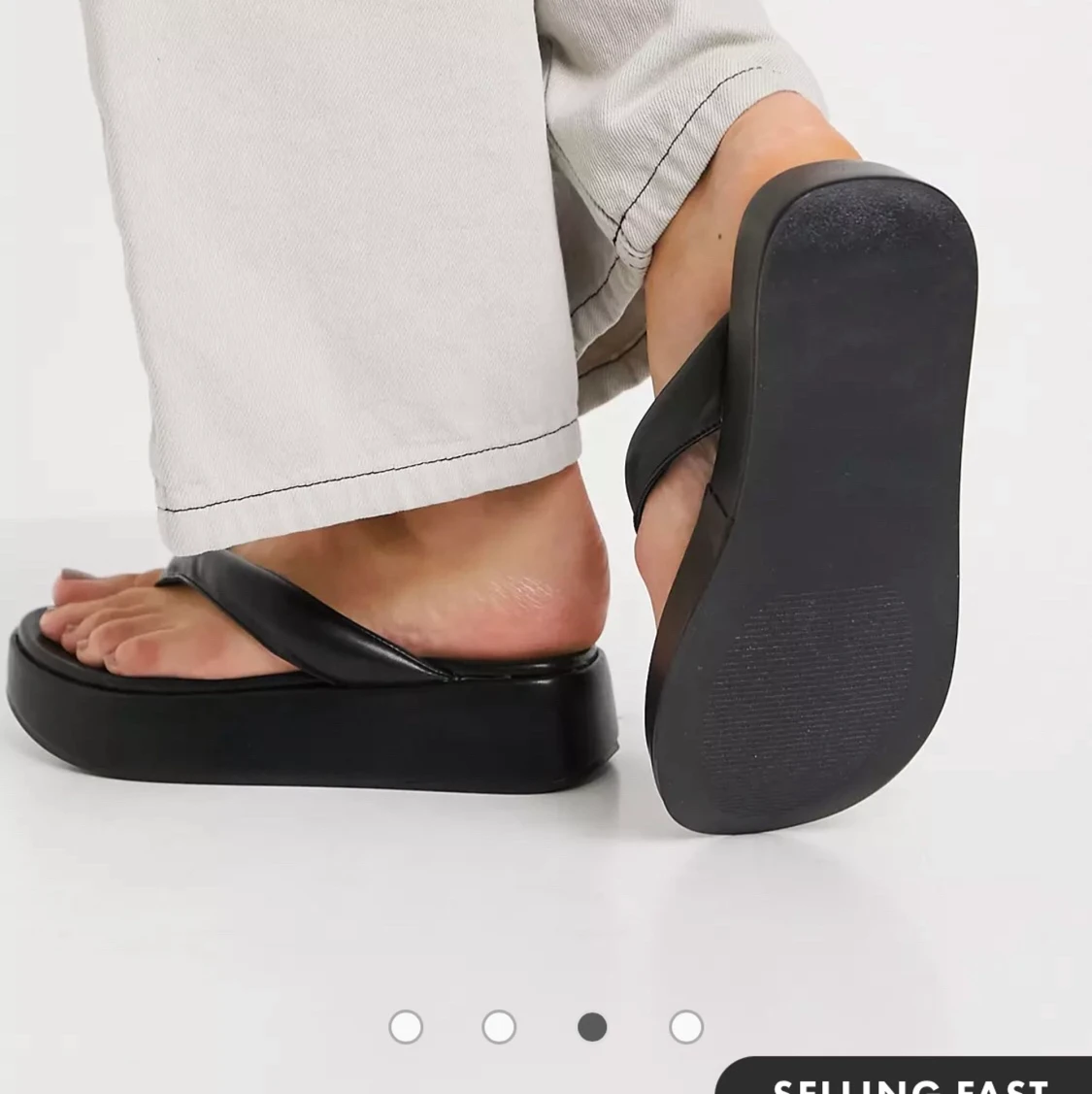This screenshot has width=1092, height=1094.
Task: Click the carousel dot row
Action: click(546, 1026)
